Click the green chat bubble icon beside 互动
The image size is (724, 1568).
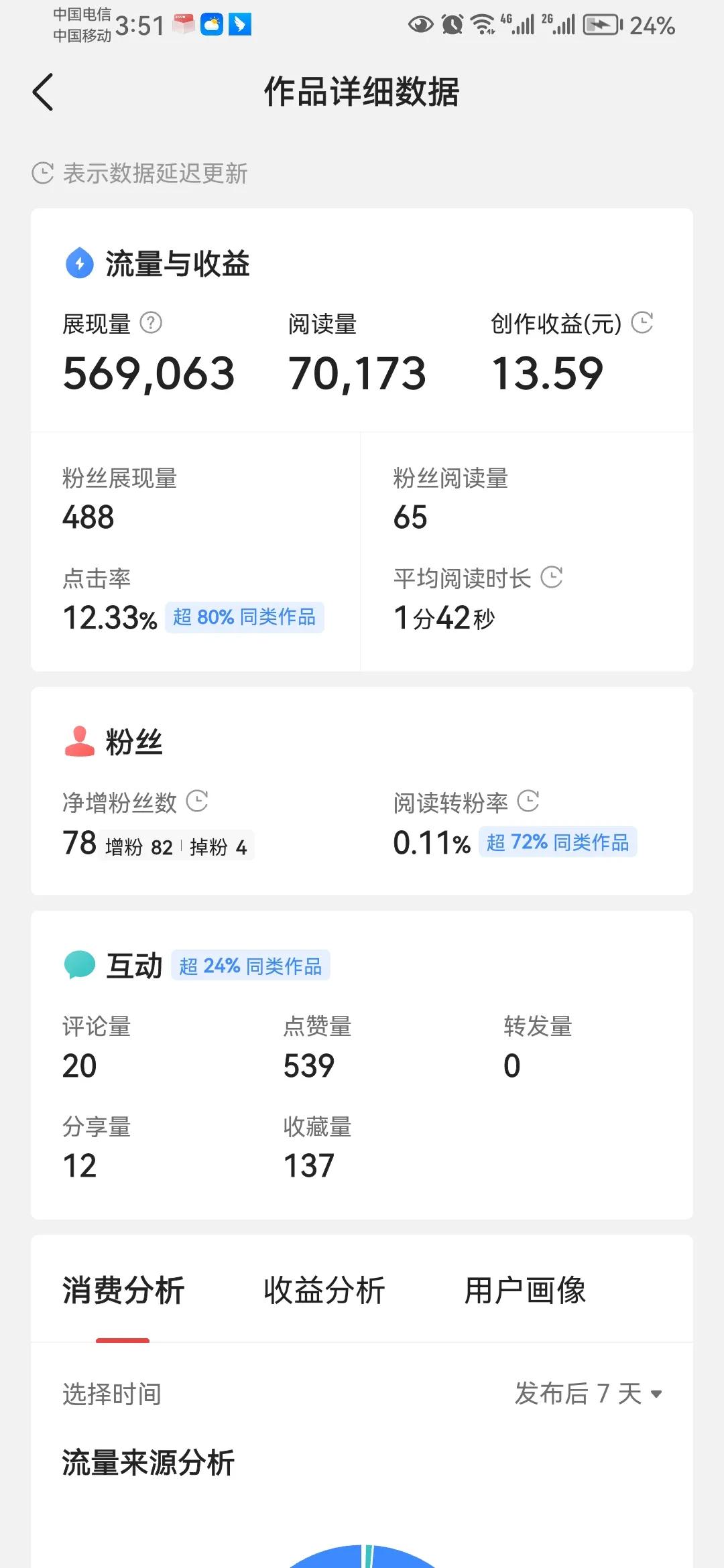78,965
